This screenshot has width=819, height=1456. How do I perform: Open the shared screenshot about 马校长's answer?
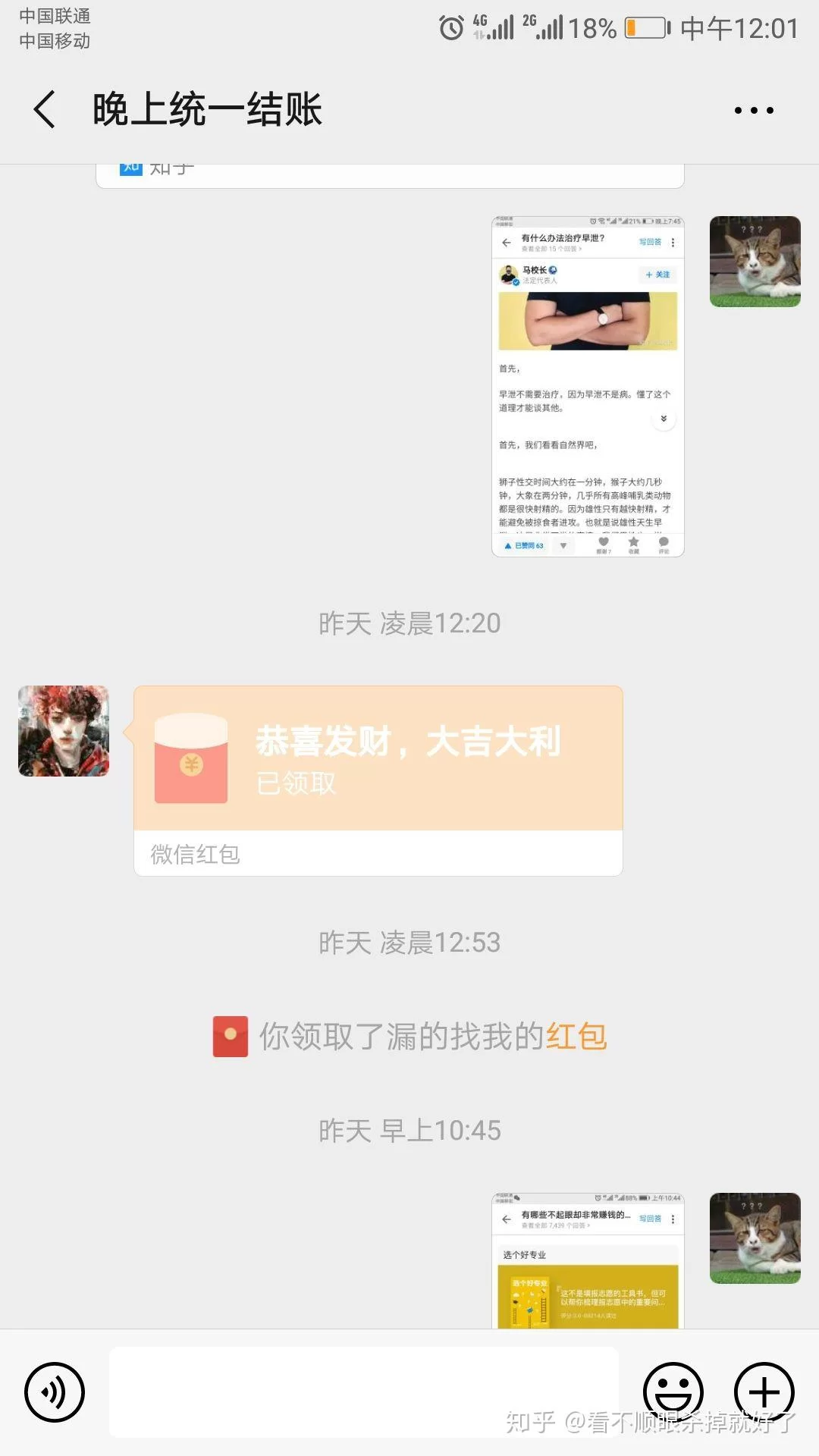click(x=588, y=387)
